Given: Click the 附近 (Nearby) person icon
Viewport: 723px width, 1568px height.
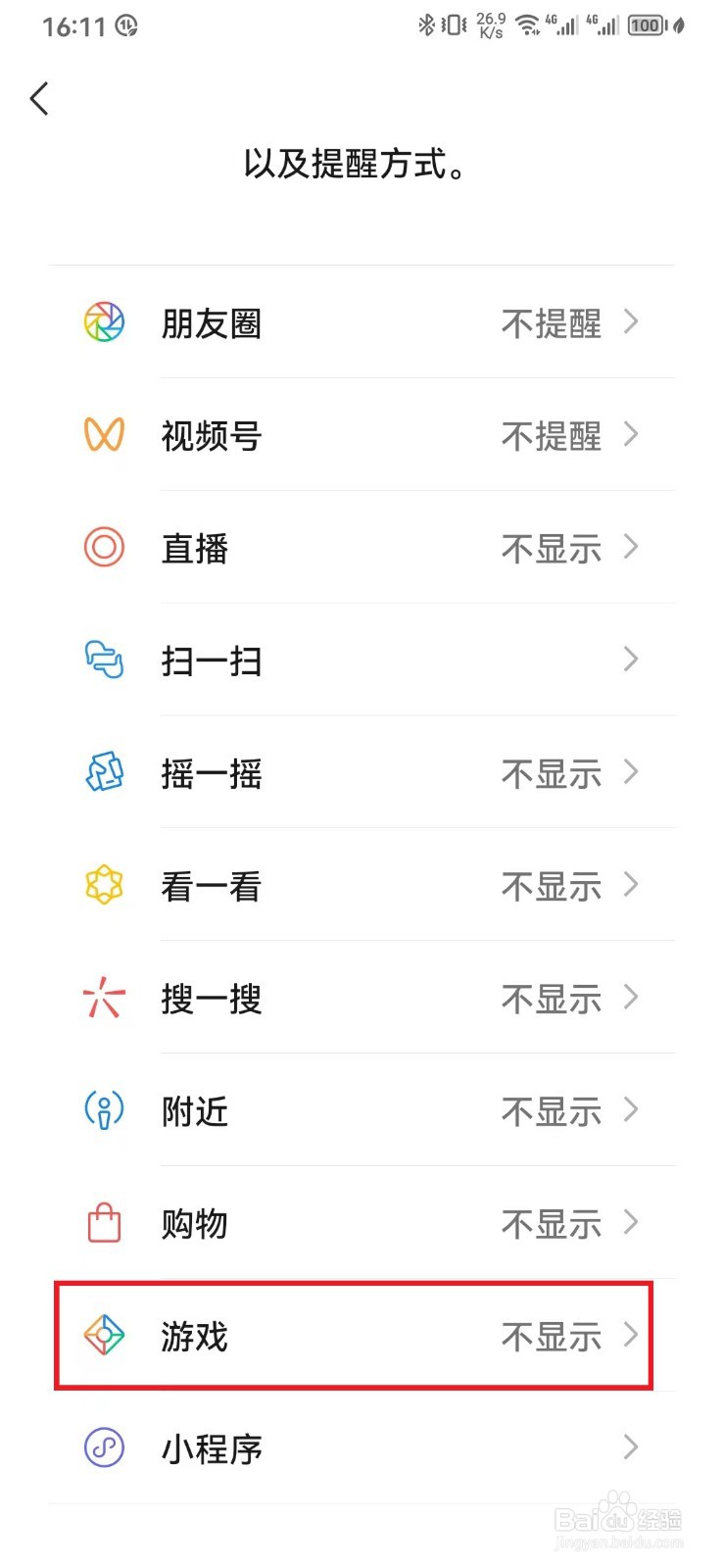Looking at the screenshot, I should click(103, 1110).
